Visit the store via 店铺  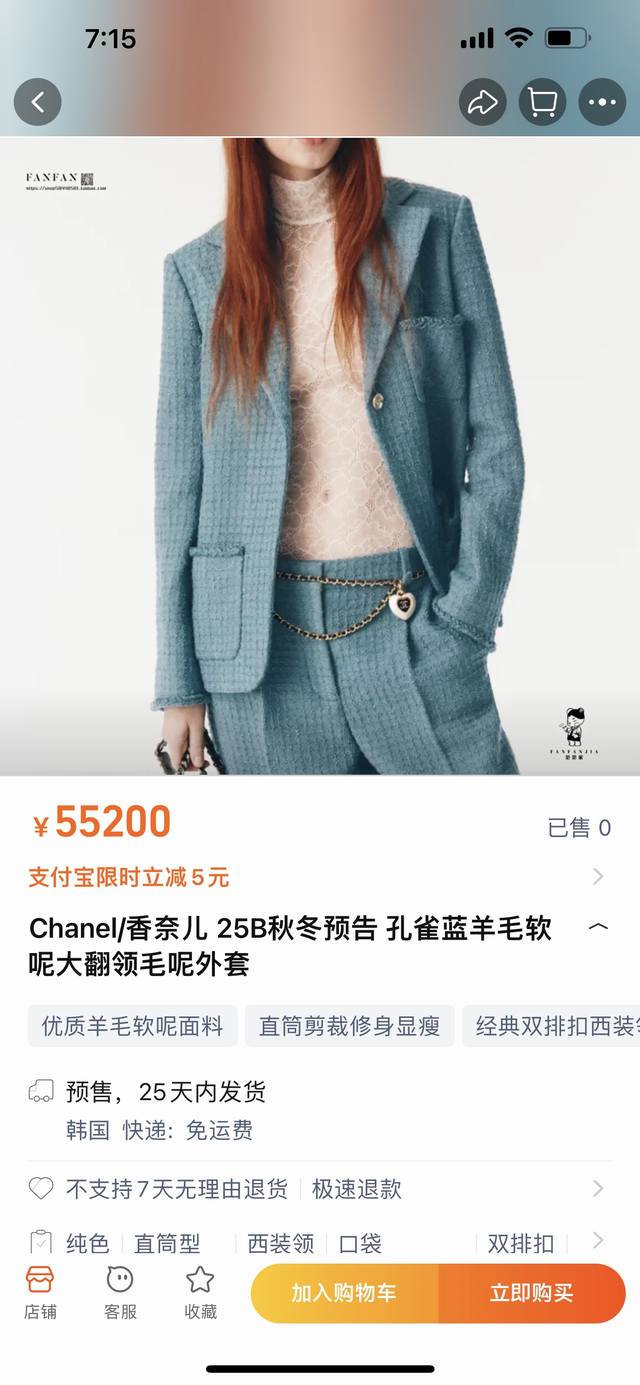tap(40, 1292)
